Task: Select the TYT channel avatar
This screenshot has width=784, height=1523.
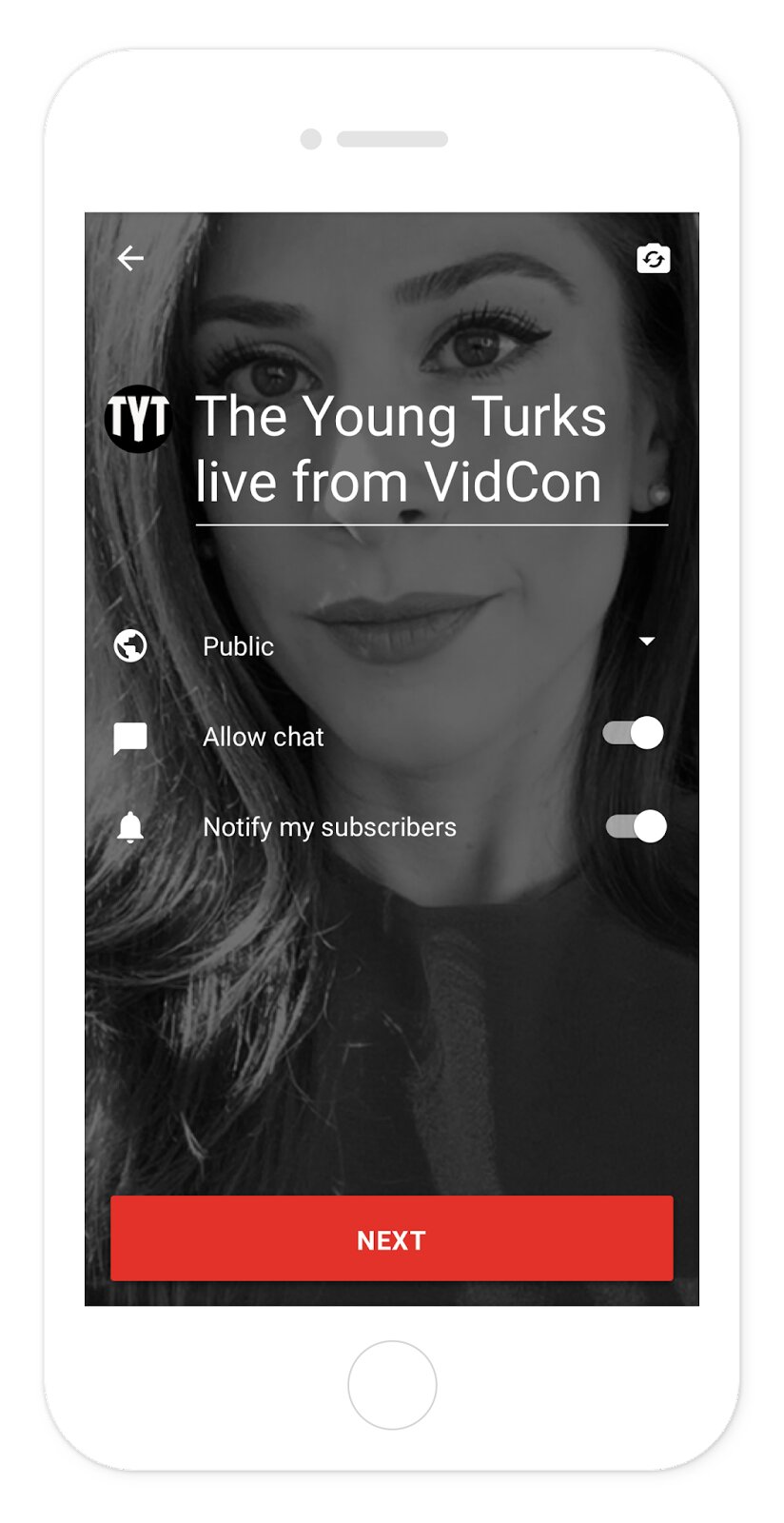Action: click(138, 417)
